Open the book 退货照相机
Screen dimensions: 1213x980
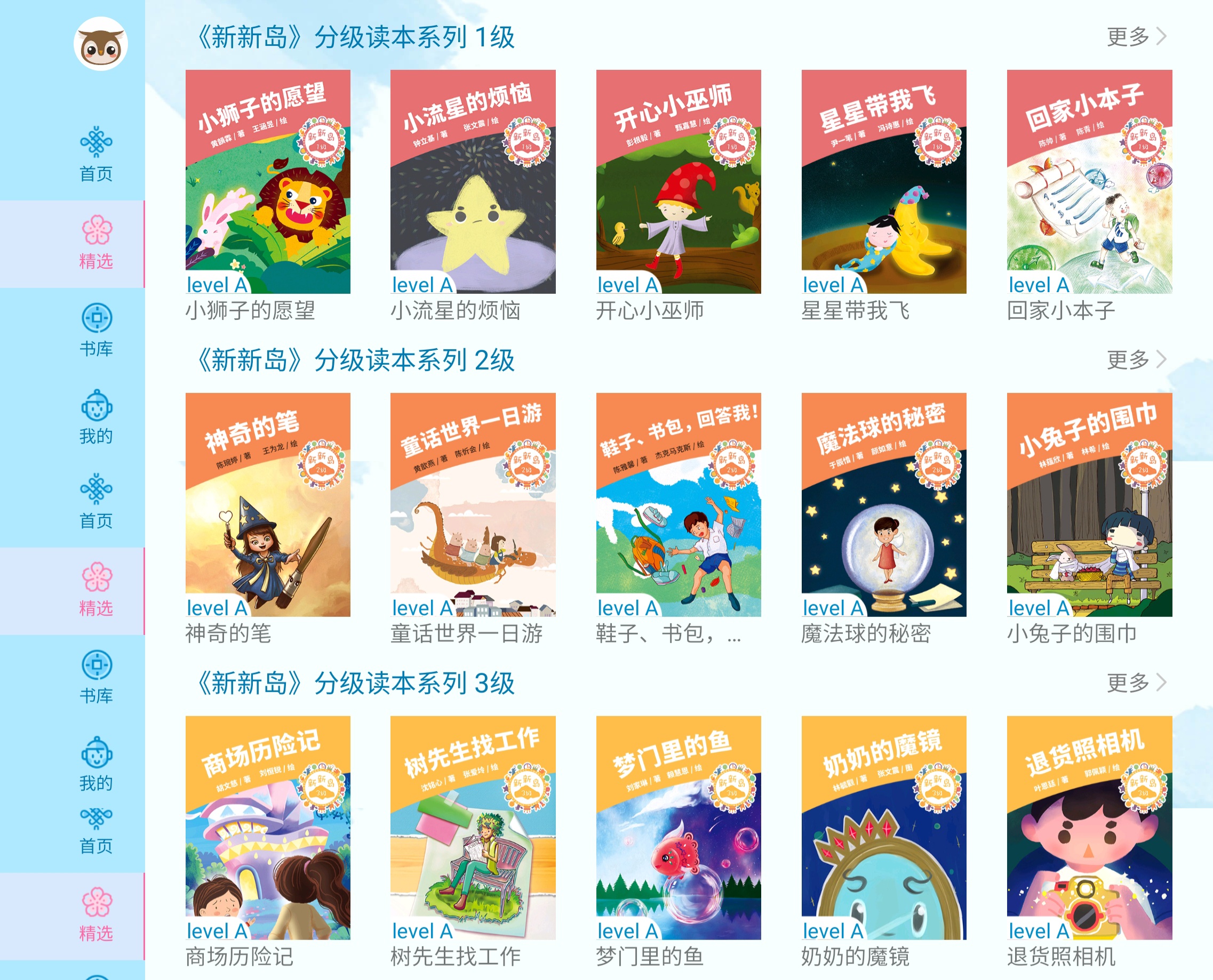(x=1089, y=828)
